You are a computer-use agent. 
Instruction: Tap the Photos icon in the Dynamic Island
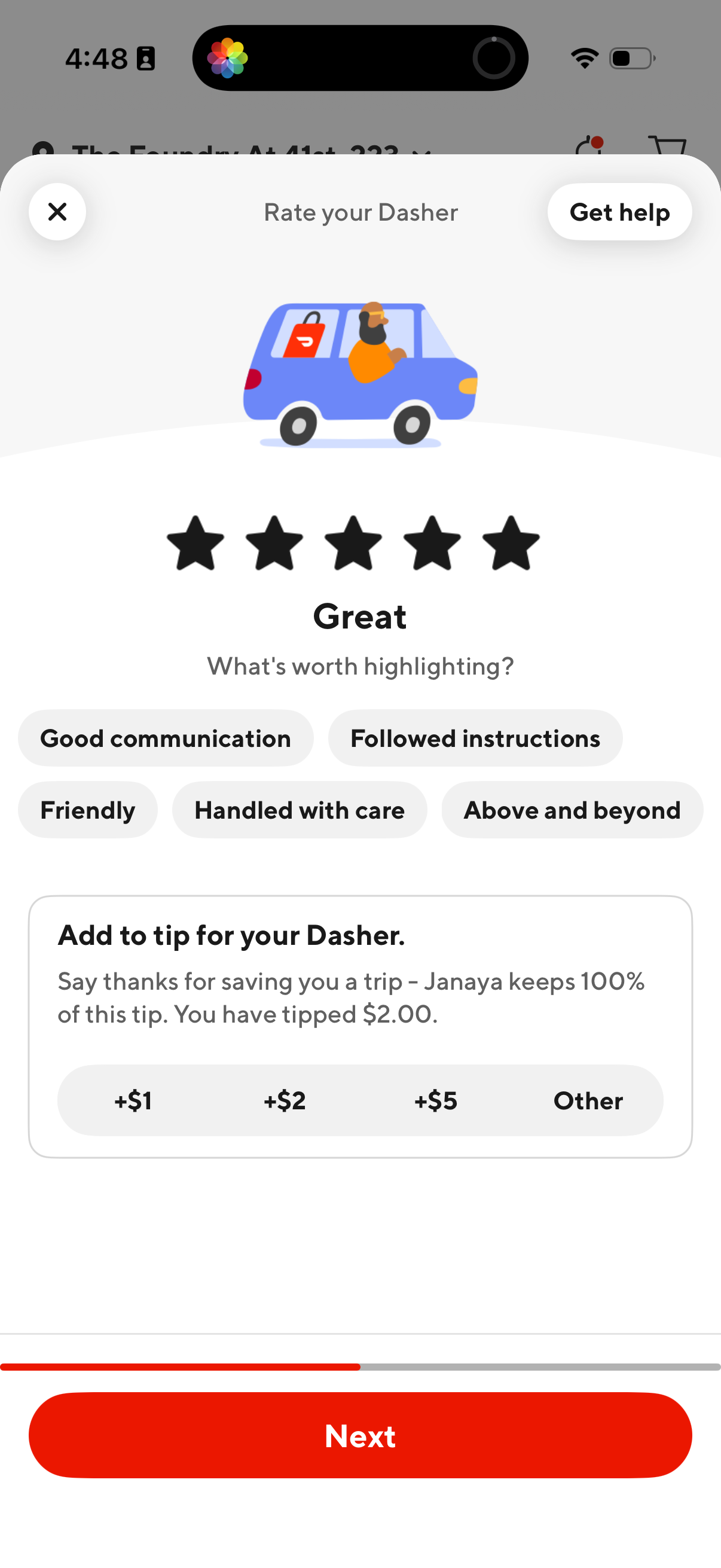click(x=228, y=57)
